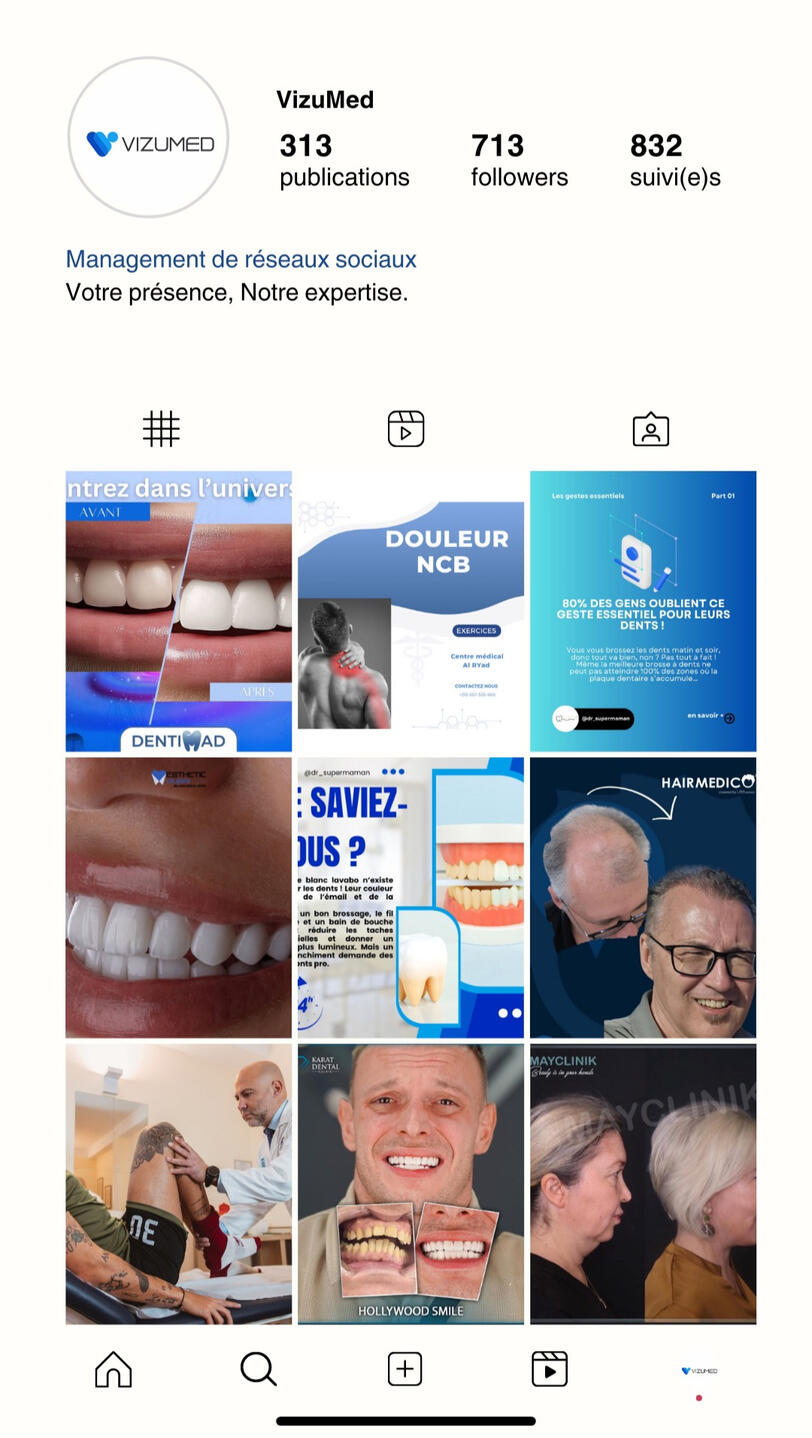Open the Mayclinik post
Image resolution: width=812 pixels, height=1438 pixels.
(643, 1183)
